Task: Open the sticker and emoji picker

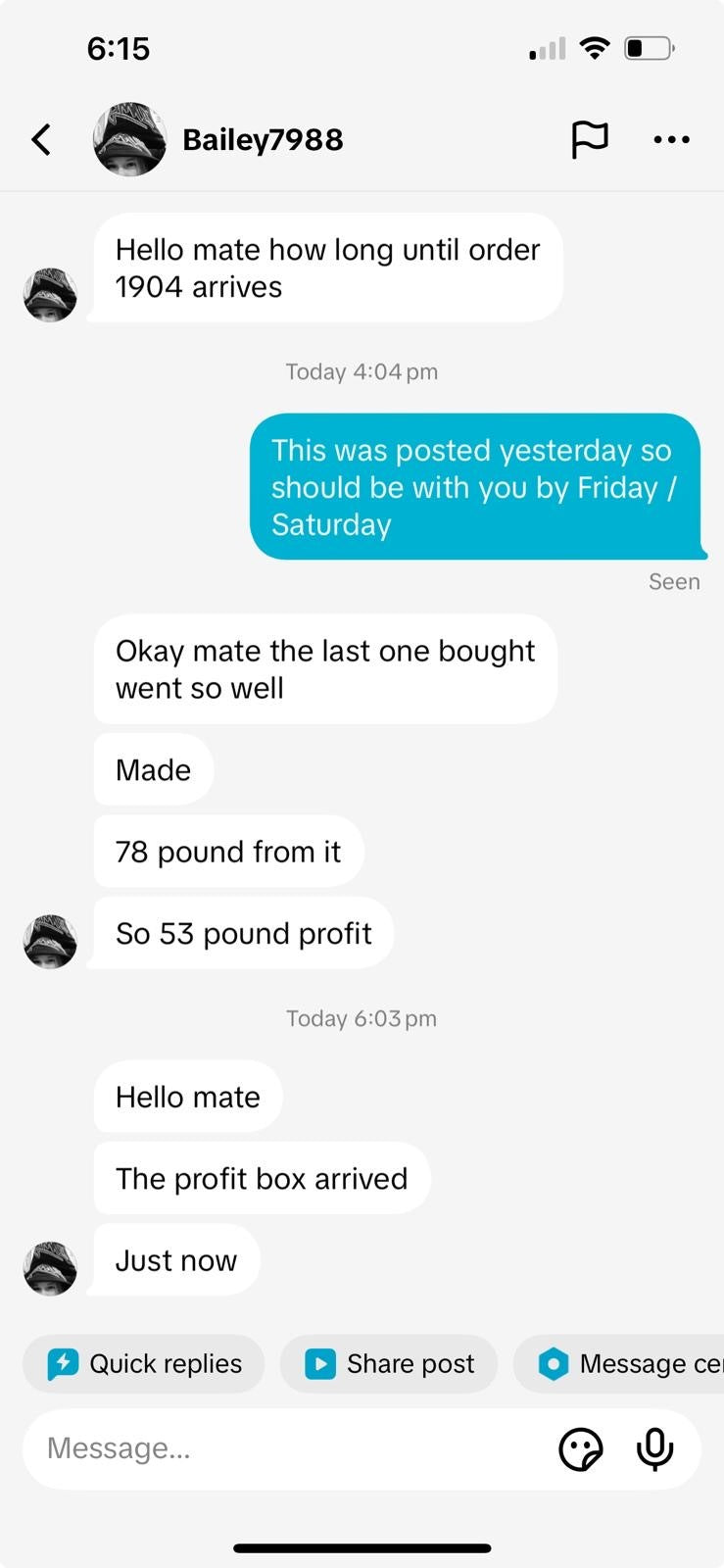Action: 580,1449
